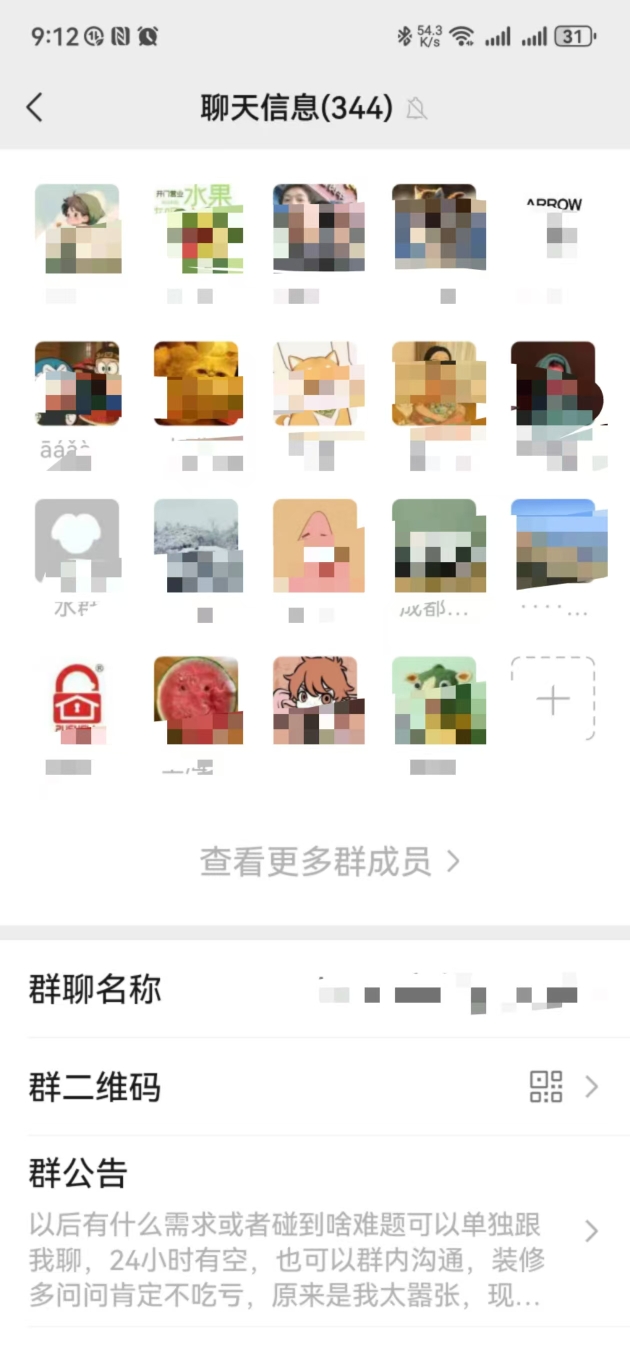This screenshot has width=630, height=1360.
Task: Open the member with the orange-haired cartoon avatar
Action: coord(315,700)
